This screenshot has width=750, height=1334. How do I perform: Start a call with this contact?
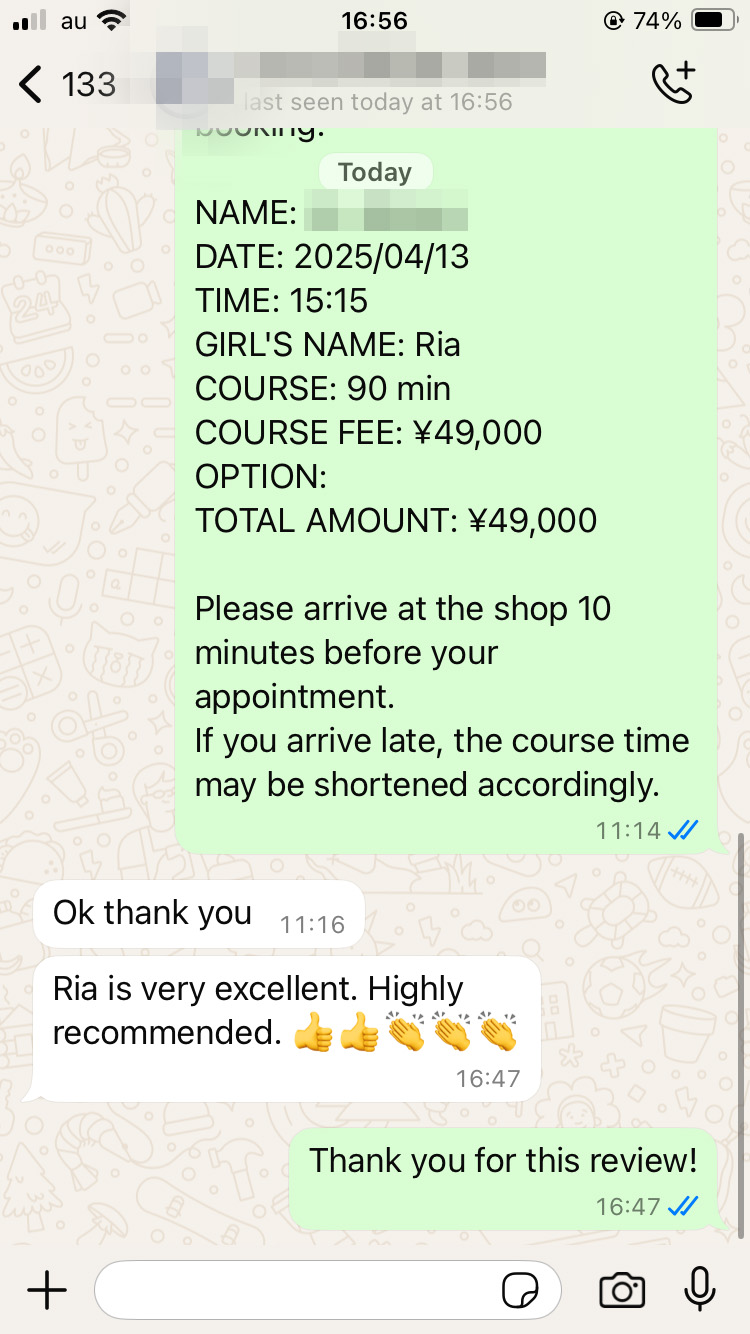673,83
